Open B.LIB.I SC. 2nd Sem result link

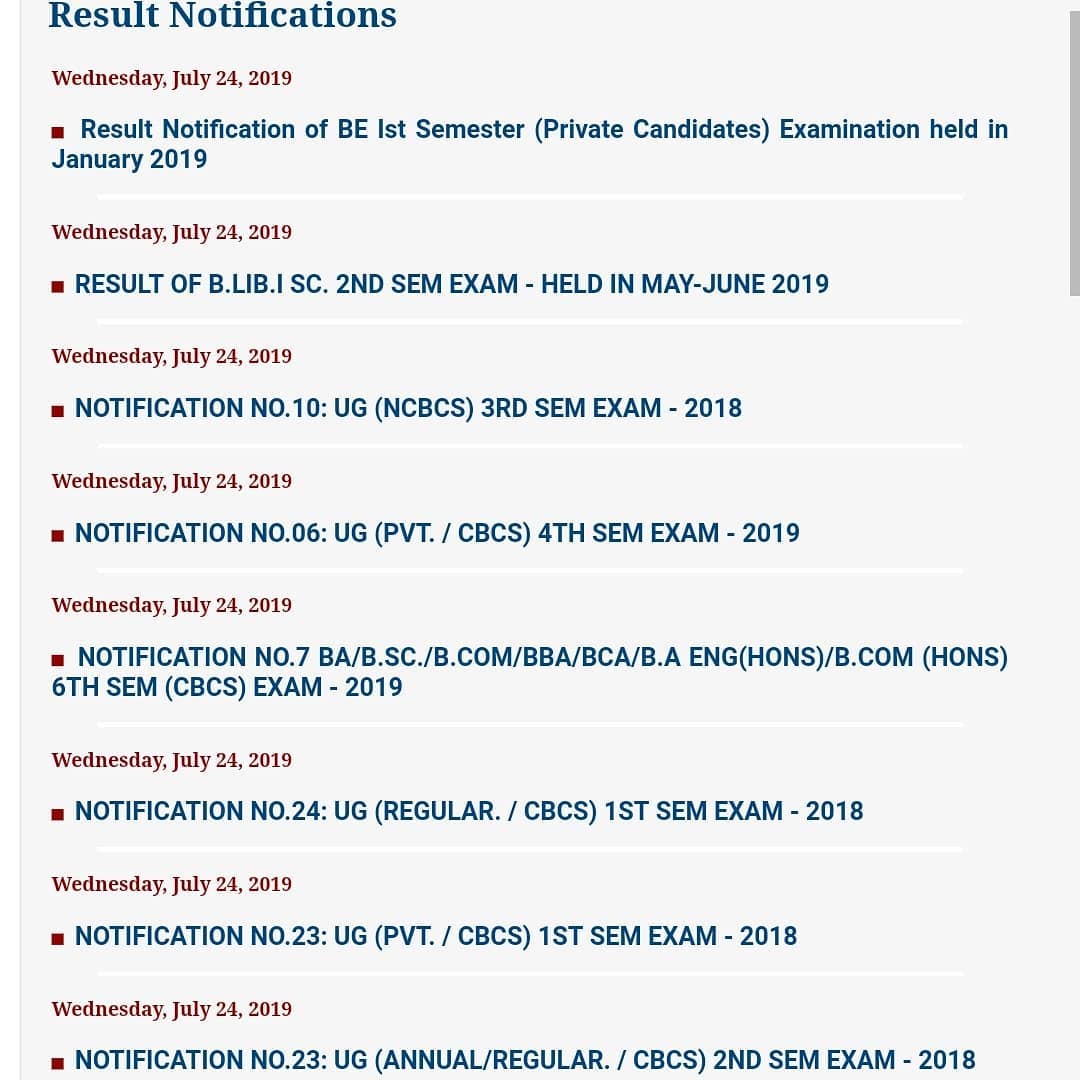point(451,284)
